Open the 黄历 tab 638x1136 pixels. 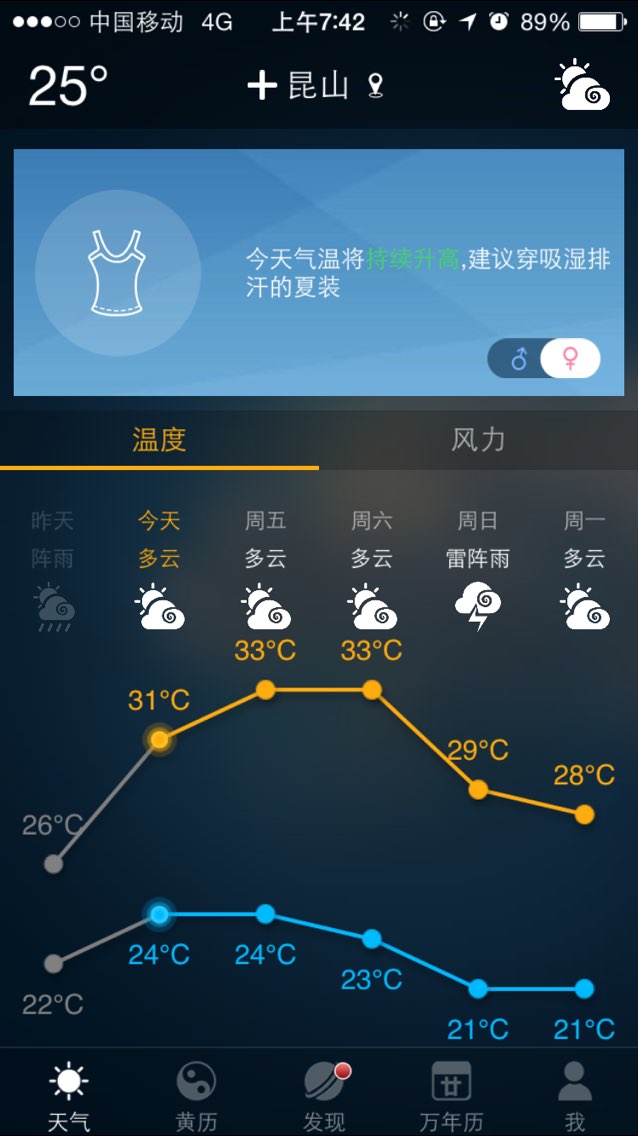click(196, 1096)
